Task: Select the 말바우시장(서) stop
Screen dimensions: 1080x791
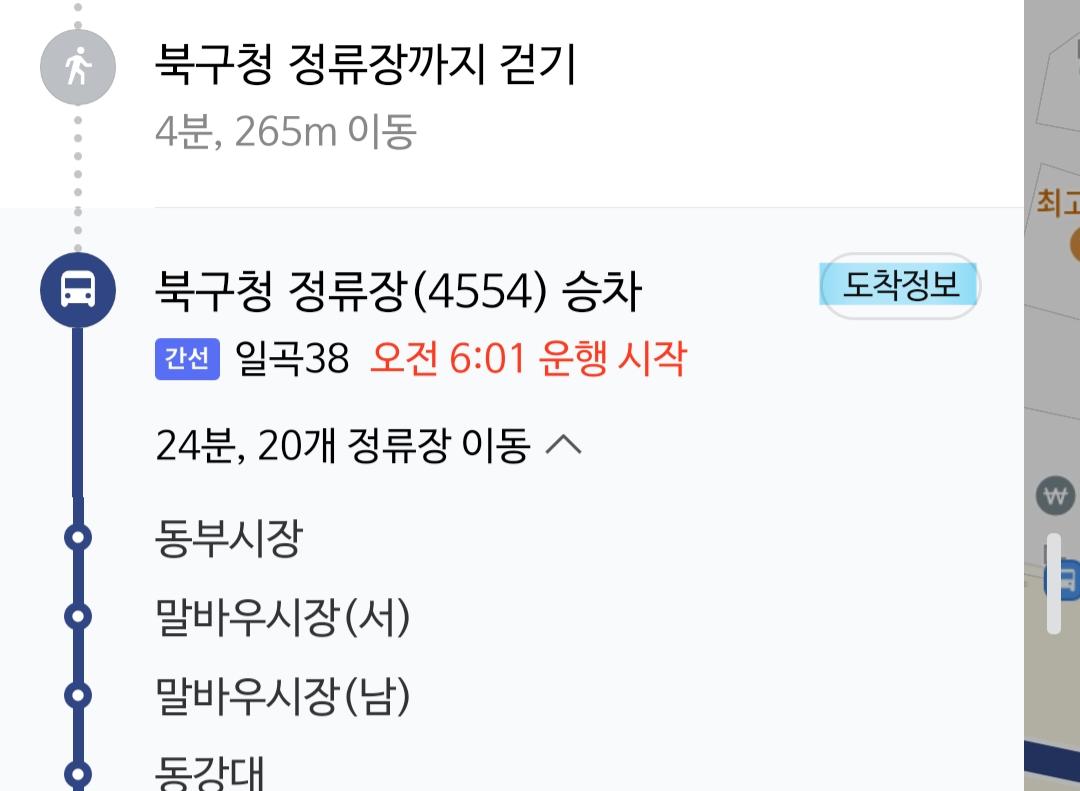Action: coord(283,618)
